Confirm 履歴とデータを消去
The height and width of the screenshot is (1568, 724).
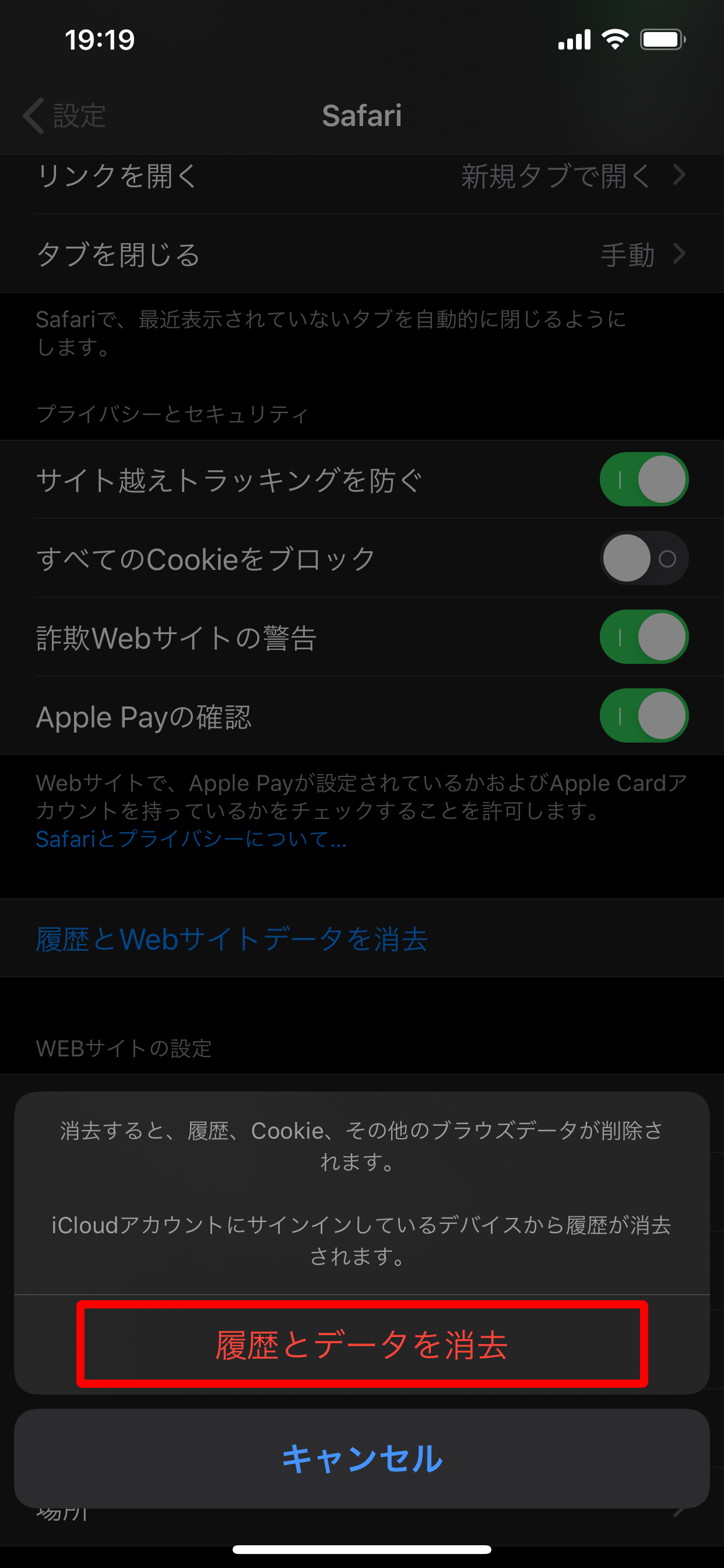tap(361, 1344)
